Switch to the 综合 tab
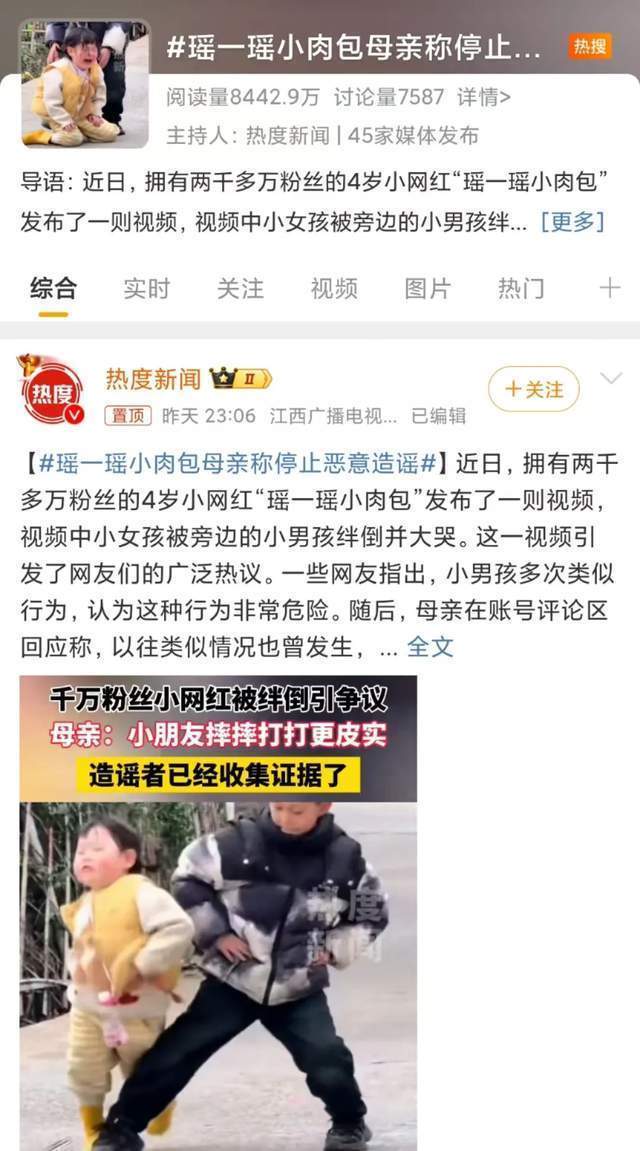 53,289
